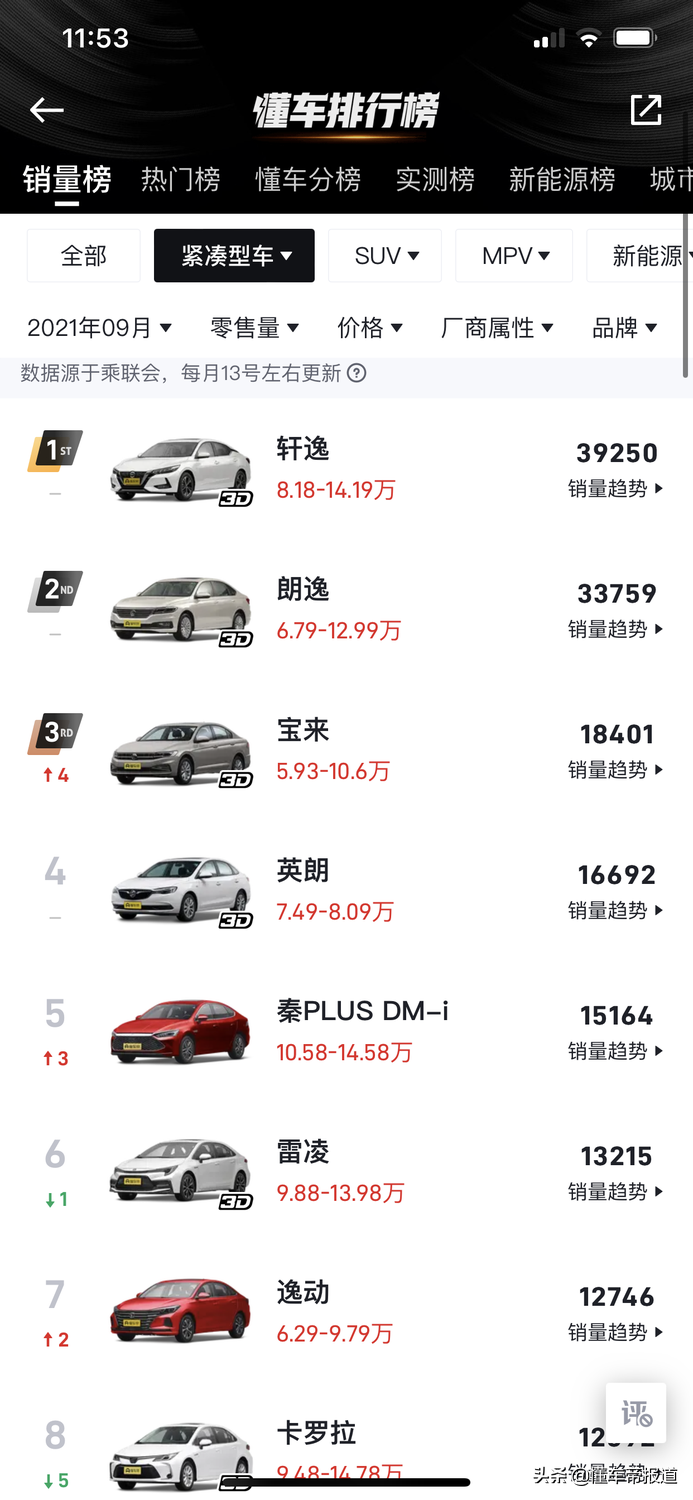Change the month 2021年09月 filter
The height and width of the screenshot is (1500, 693).
pos(99,327)
